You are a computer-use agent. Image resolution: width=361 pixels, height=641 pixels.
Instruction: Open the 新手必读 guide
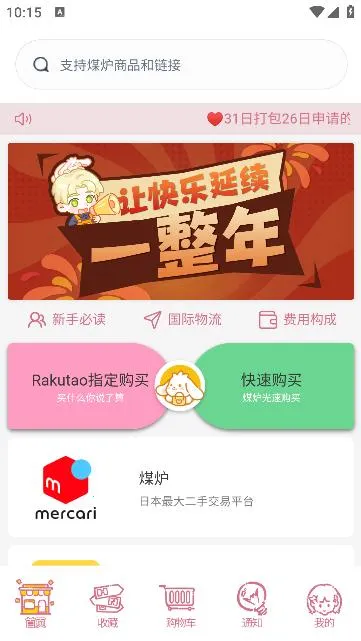pyautogui.click(x=67, y=319)
